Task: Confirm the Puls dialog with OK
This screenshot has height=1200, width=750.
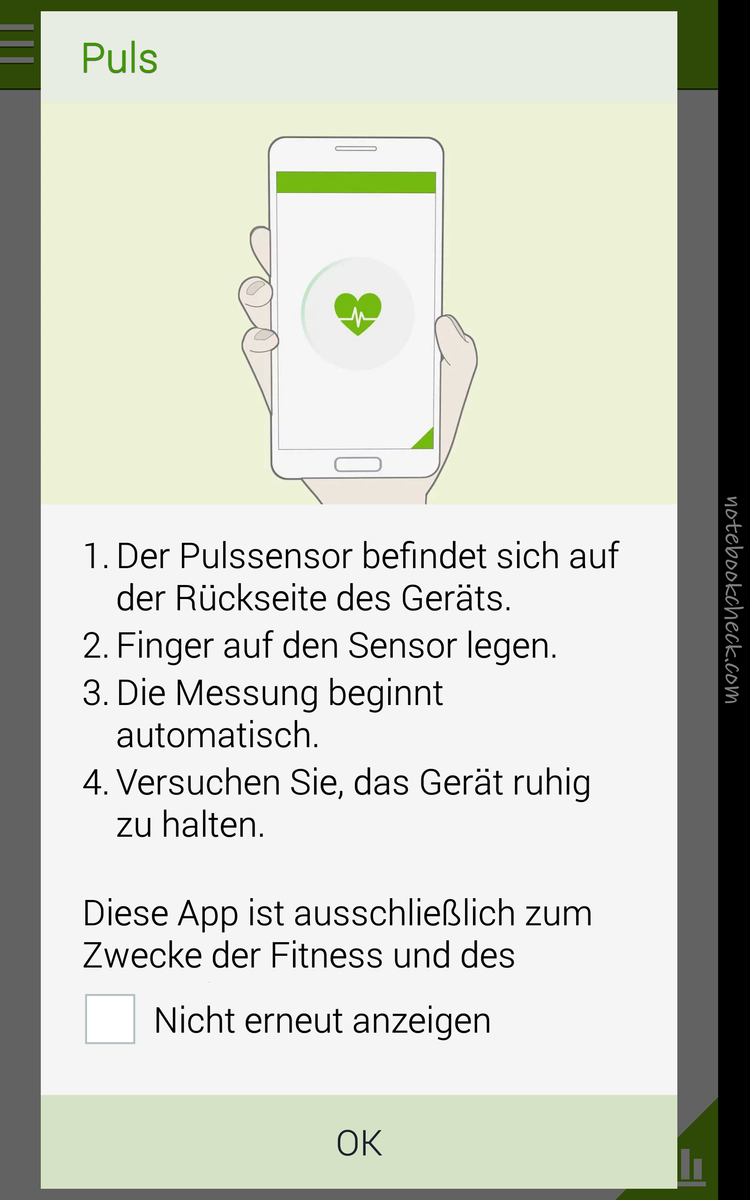Action: pos(359,1142)
